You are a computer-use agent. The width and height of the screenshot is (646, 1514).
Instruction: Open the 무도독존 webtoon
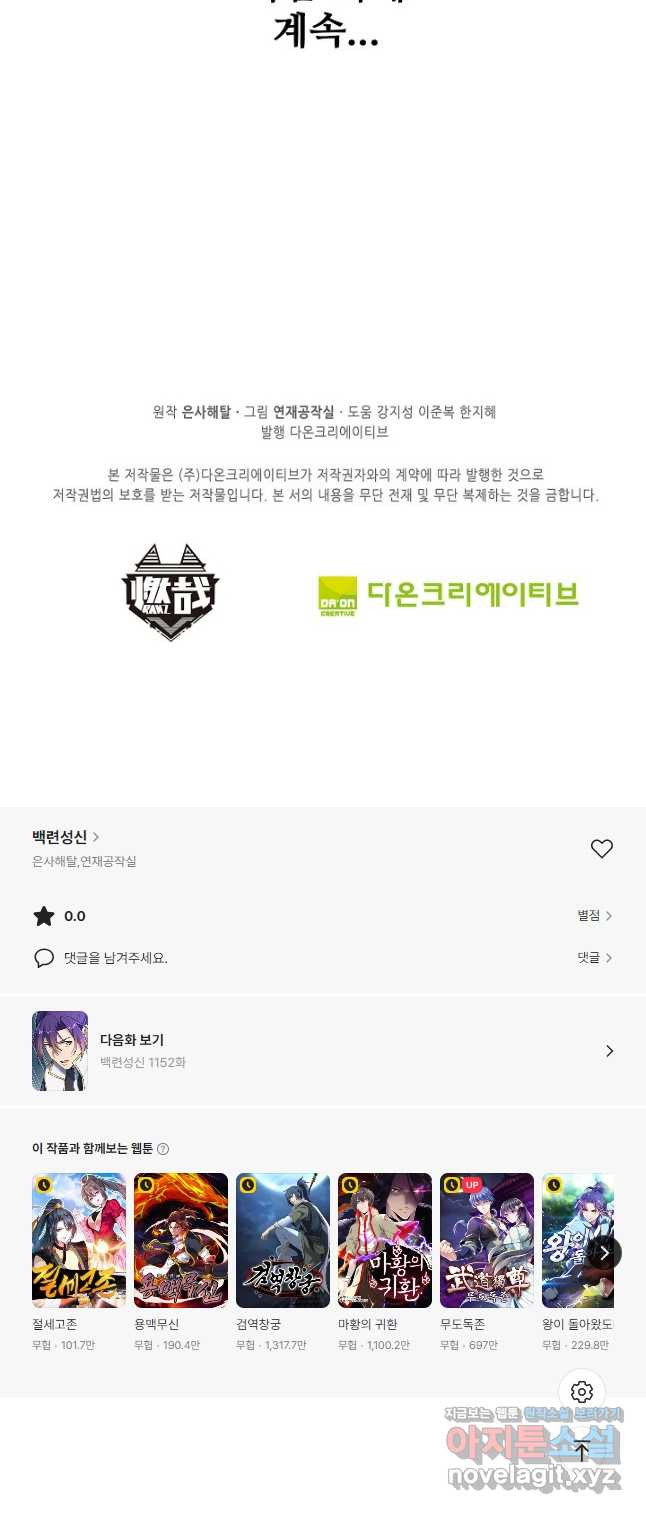click(x=487, y=1241)
